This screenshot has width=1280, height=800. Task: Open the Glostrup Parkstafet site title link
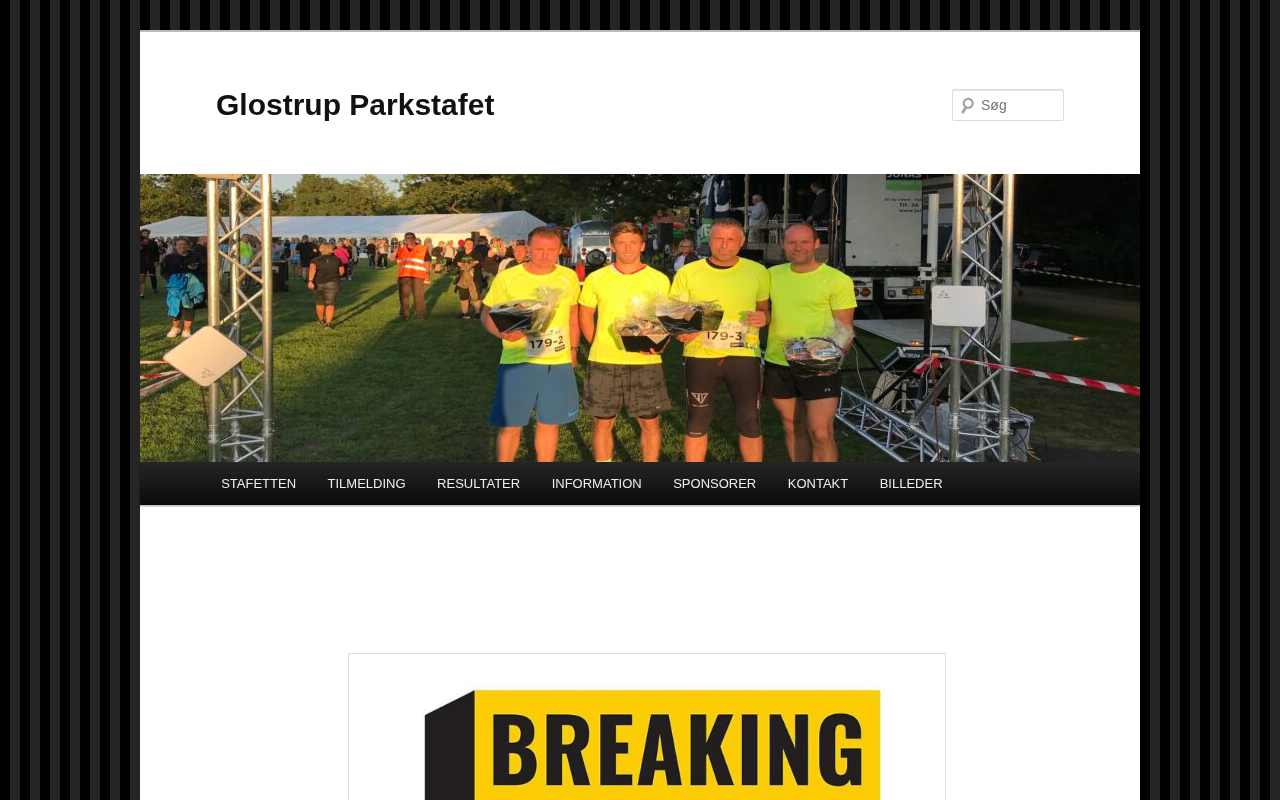point(355,105)
